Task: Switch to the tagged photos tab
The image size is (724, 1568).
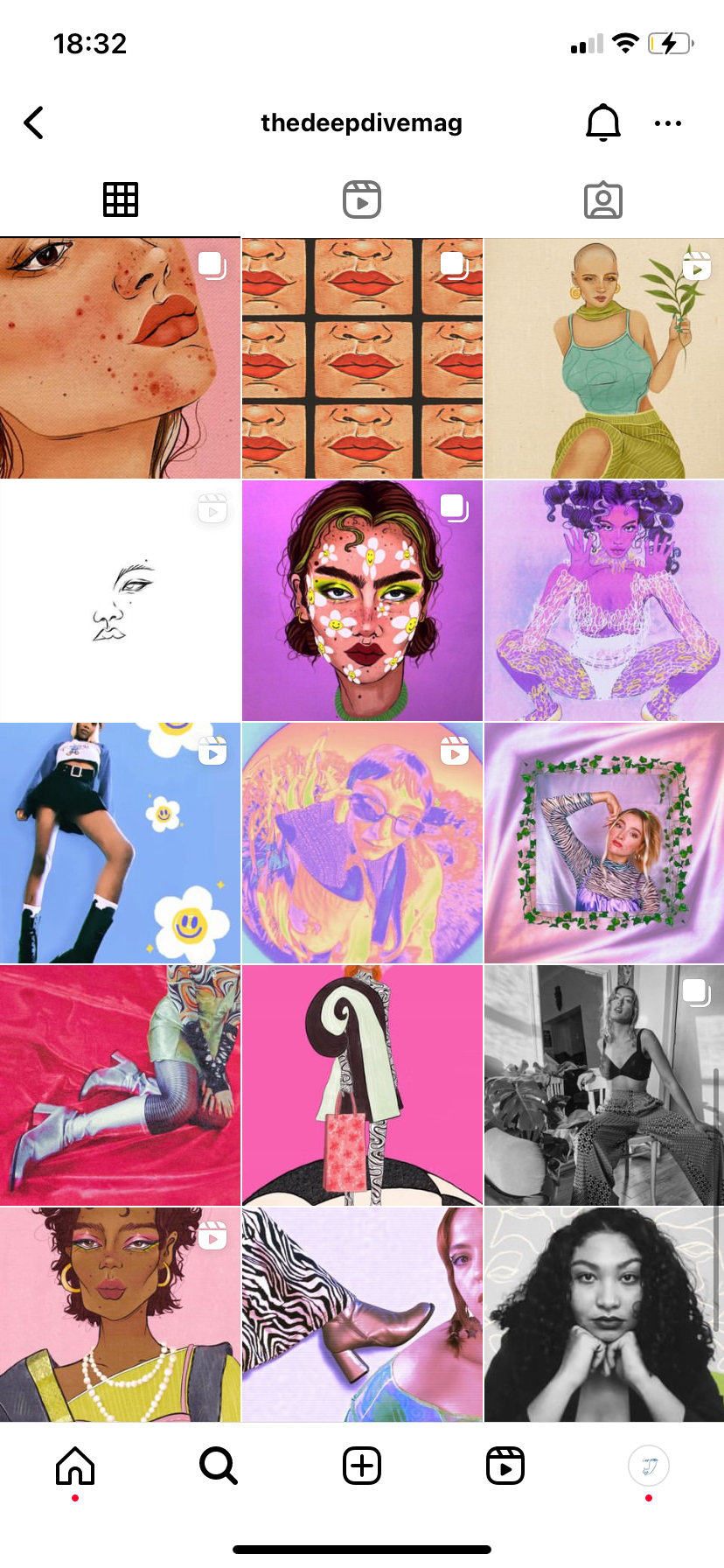Action: pyautogui.click(x=603, y=199)
